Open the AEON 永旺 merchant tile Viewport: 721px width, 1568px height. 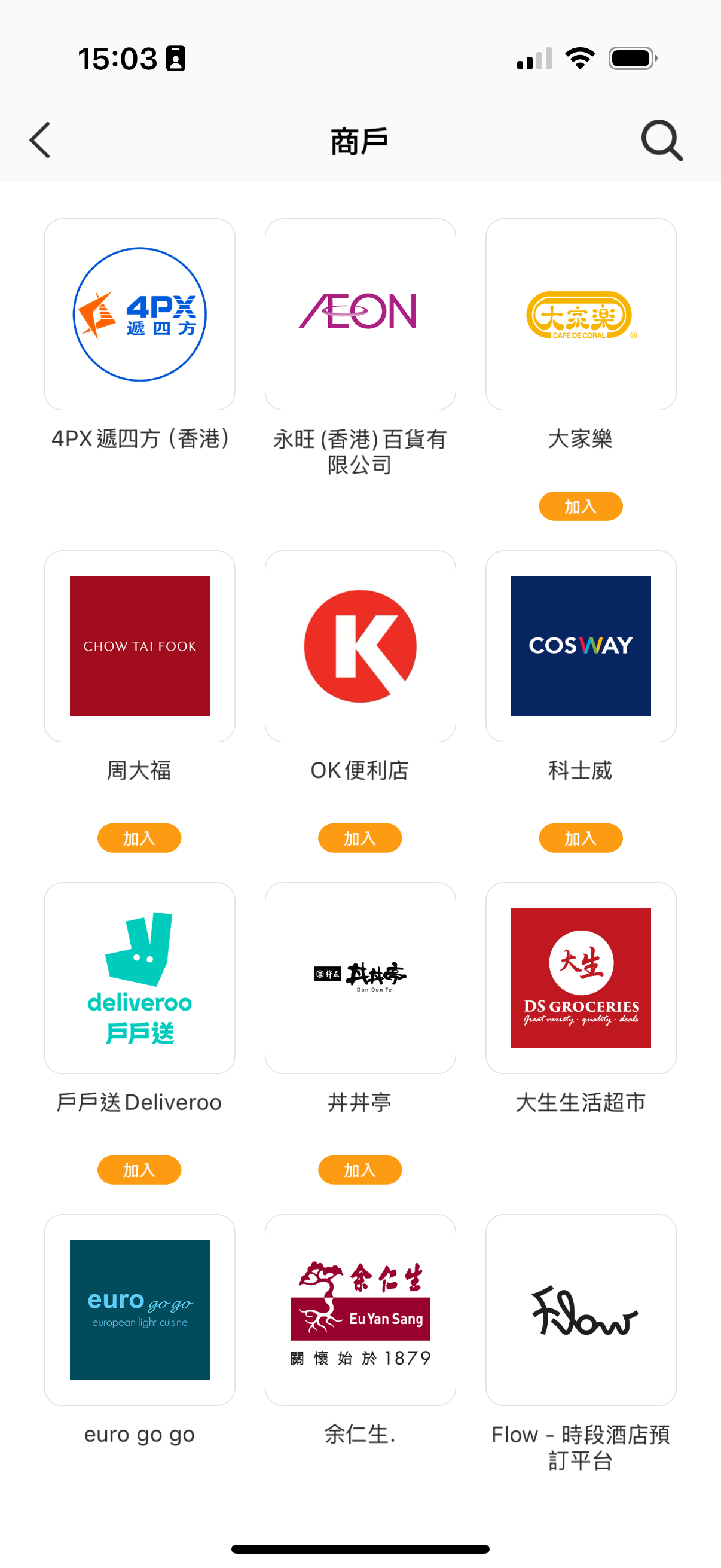(360, 314)
